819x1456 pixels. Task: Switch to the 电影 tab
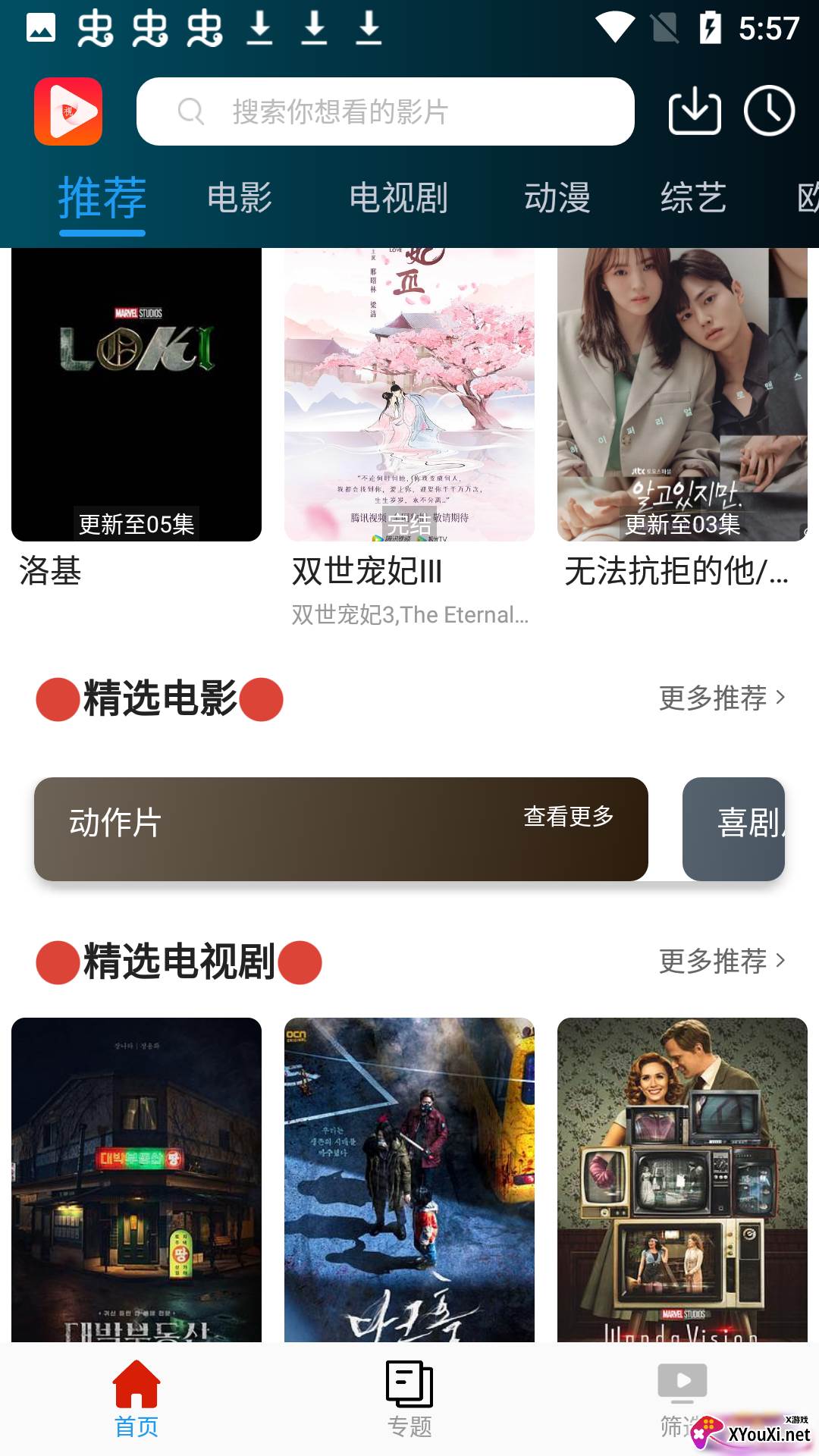(240, 198)
